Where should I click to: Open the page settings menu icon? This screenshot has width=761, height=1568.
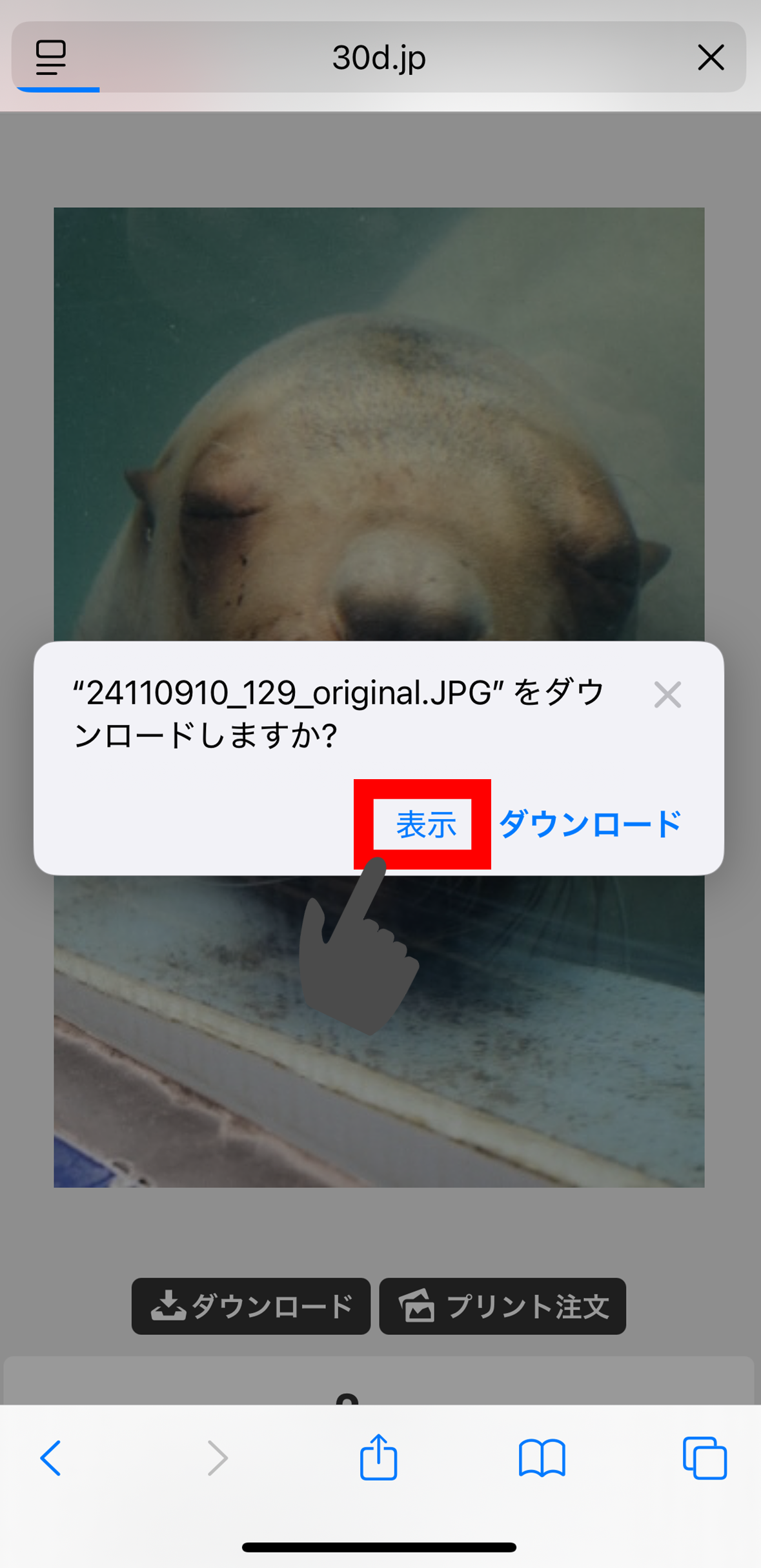(51, 57)
